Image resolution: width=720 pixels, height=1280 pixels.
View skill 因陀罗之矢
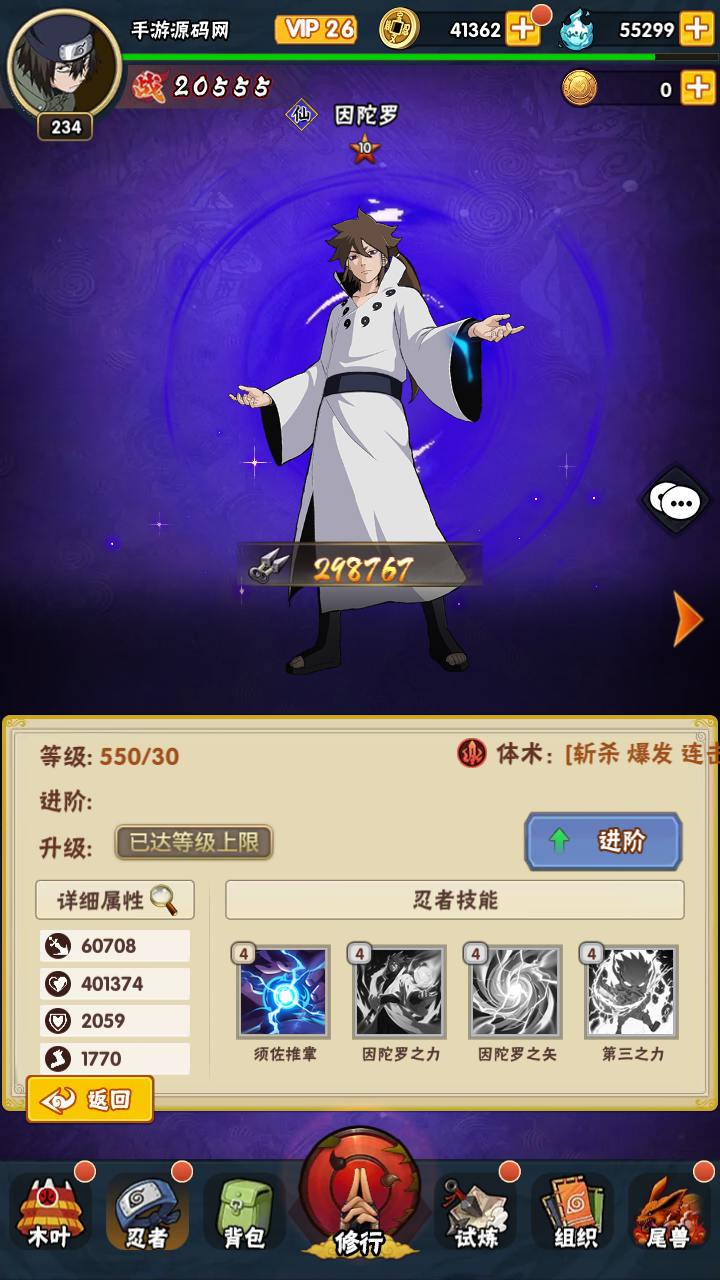(x=516, y=993)
